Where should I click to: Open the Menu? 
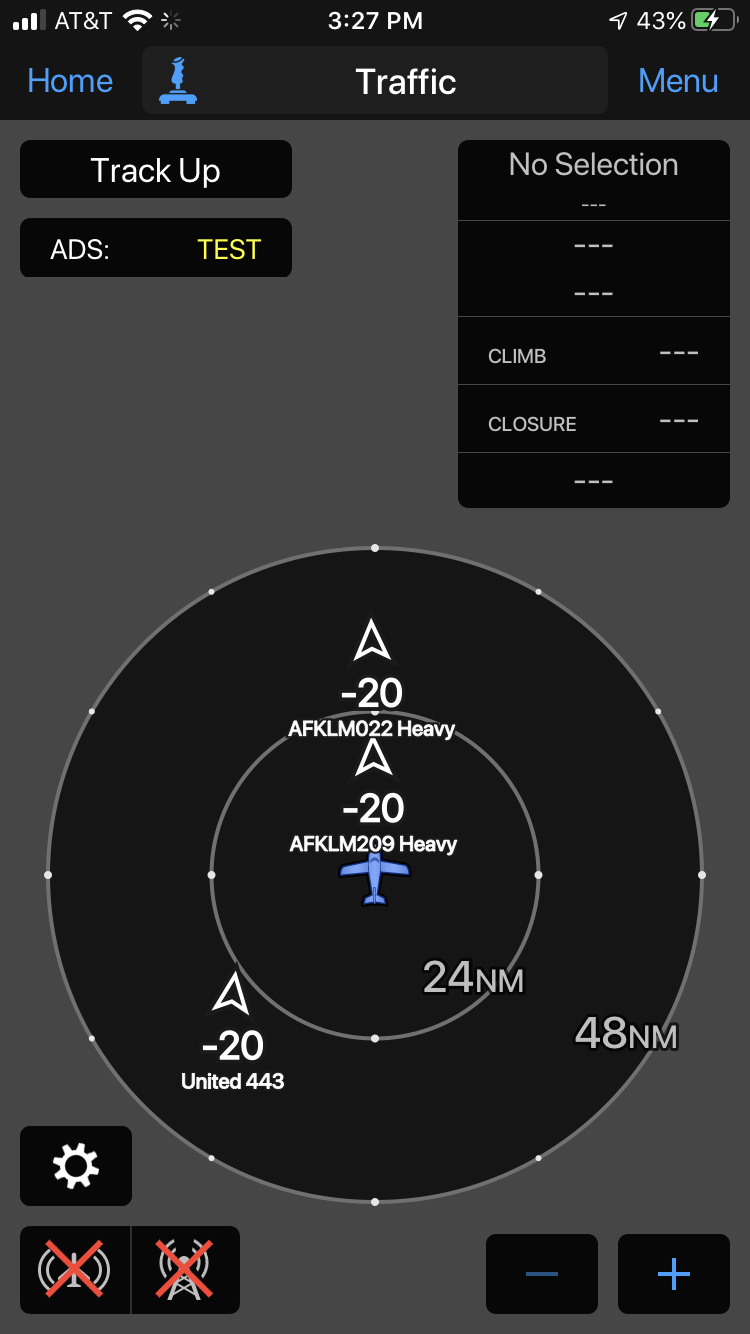(678, 81)
